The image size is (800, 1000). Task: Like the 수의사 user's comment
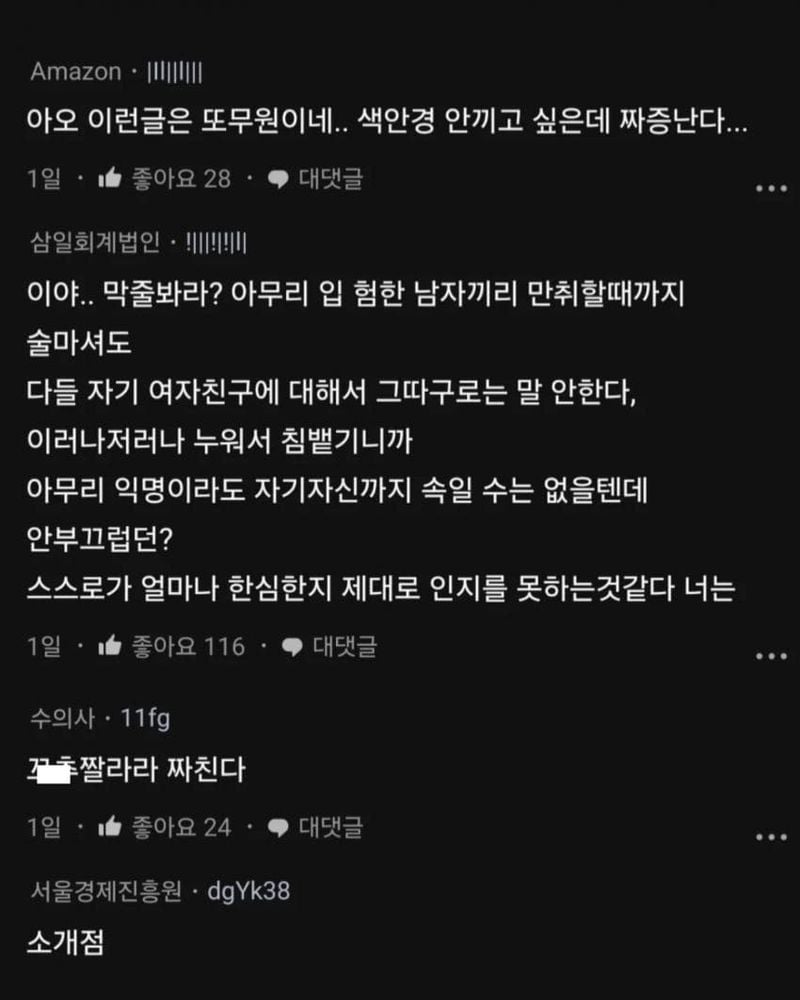pos(112,827)
